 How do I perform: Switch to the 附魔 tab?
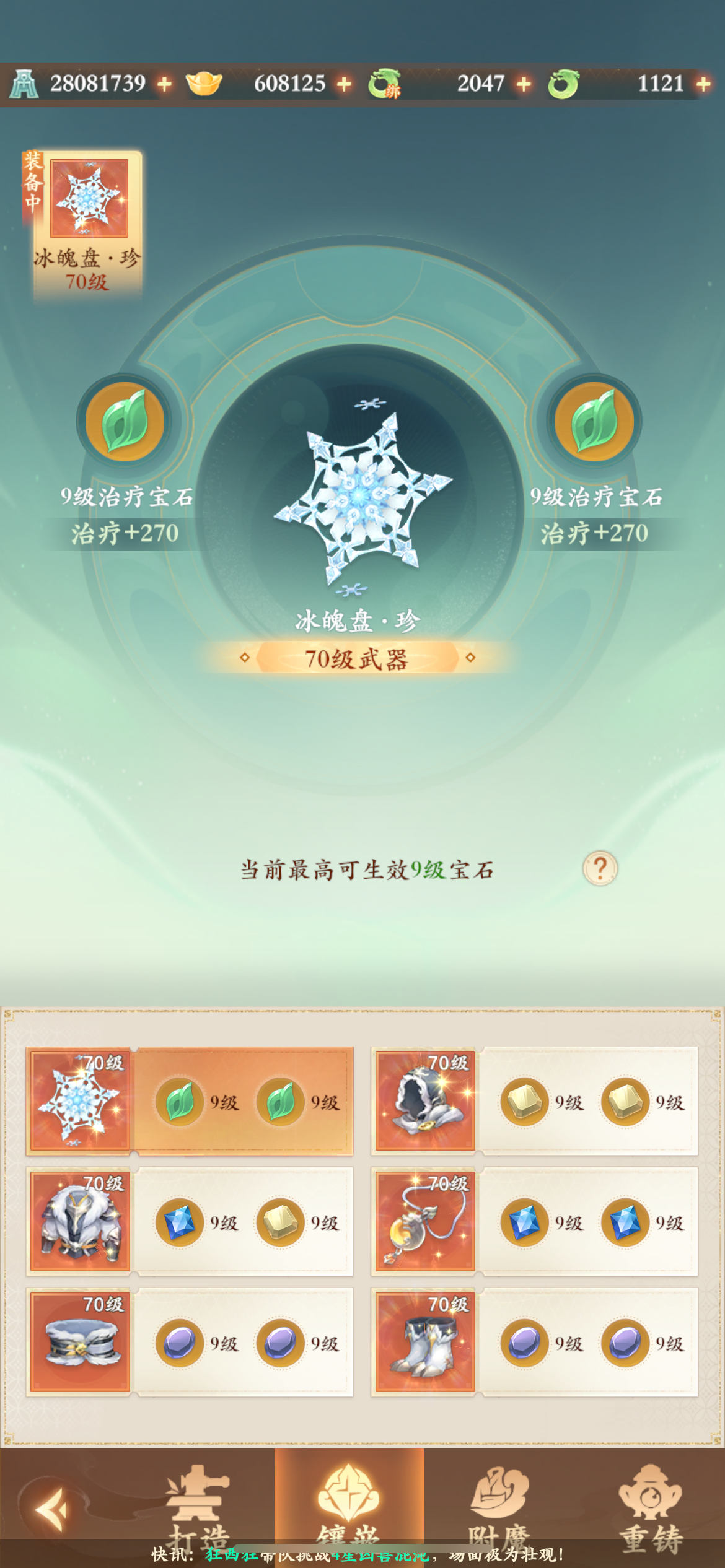click(x=499, y=1508)
